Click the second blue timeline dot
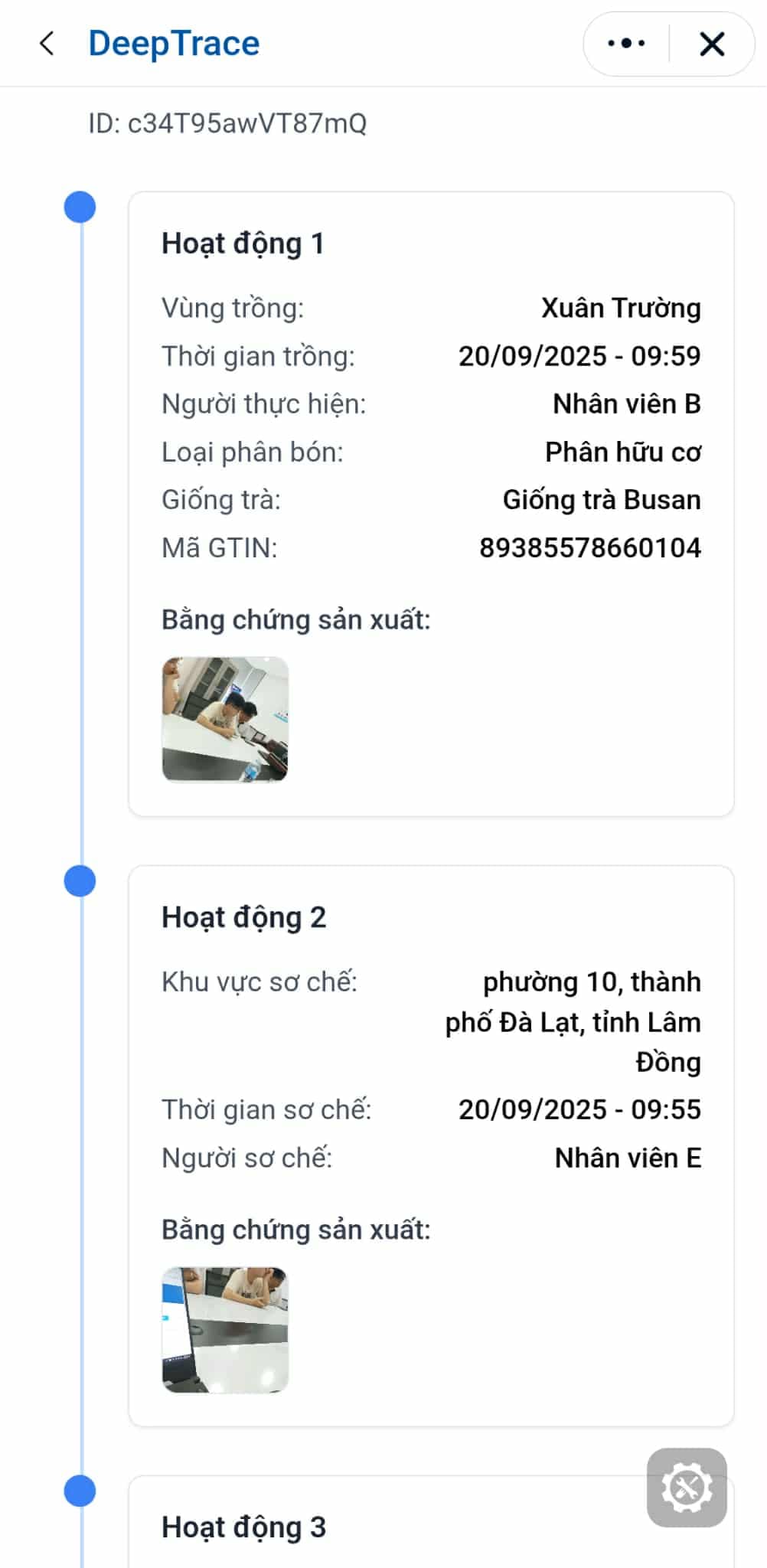The image size is (767, 1568). pyautogui.click(x=79, y=882)
